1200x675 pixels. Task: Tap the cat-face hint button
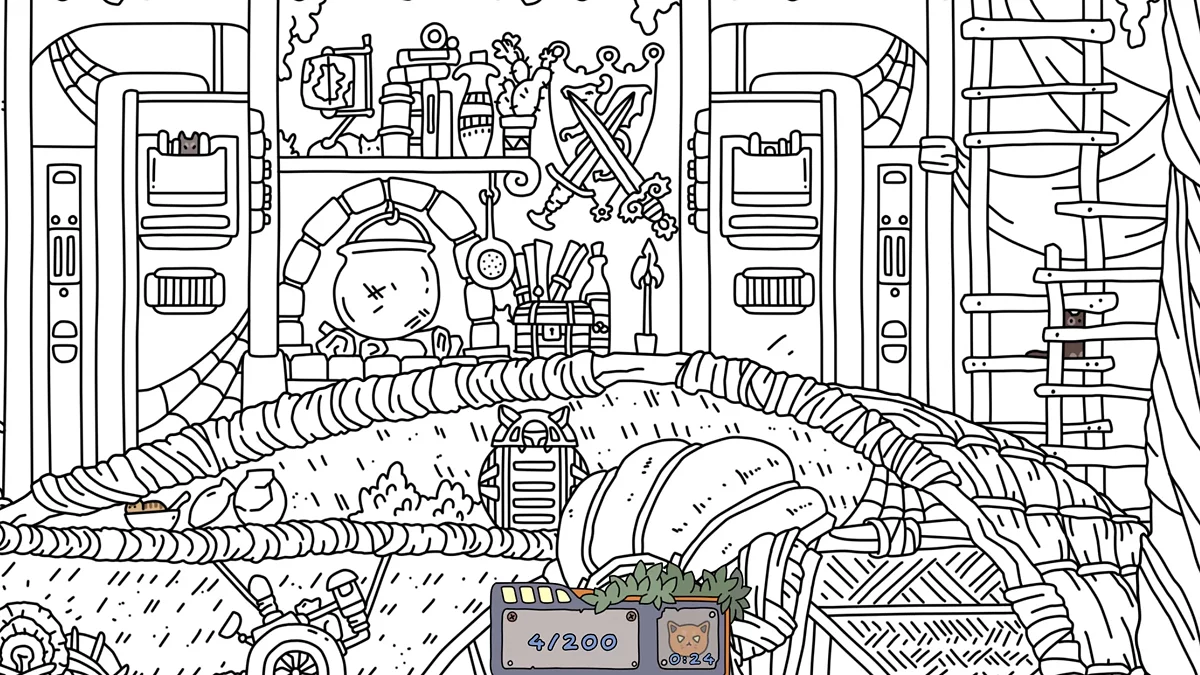(686, 639)
